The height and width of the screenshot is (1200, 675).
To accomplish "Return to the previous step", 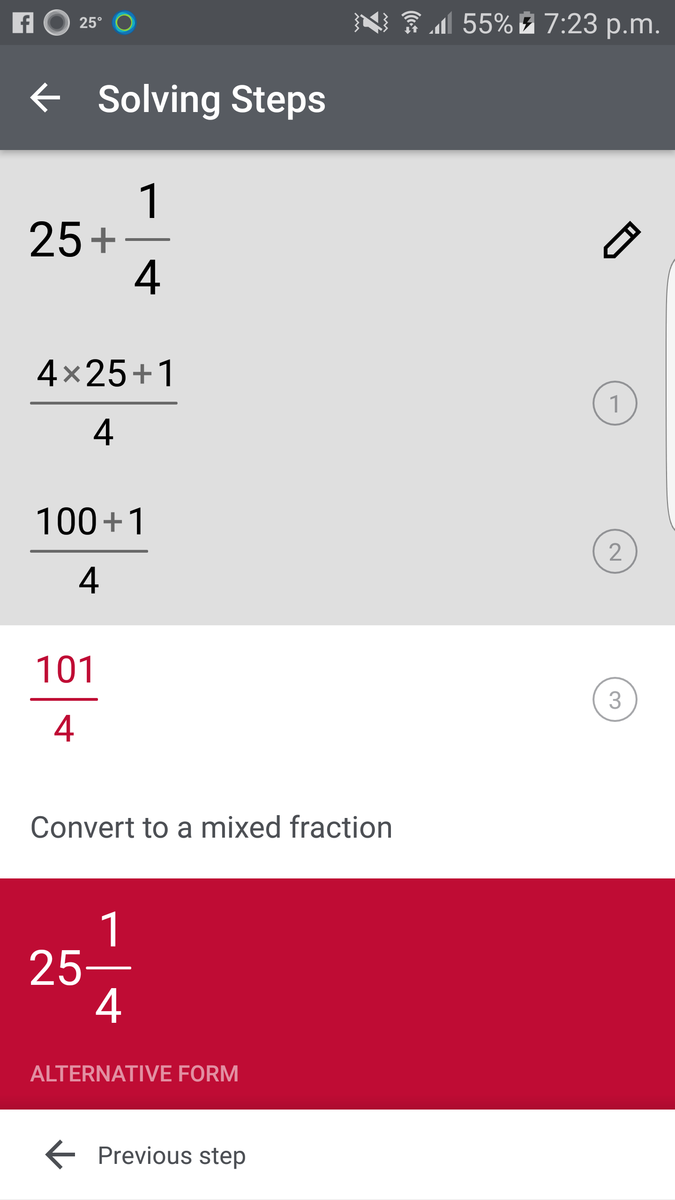I will [x=145, y=1156].
